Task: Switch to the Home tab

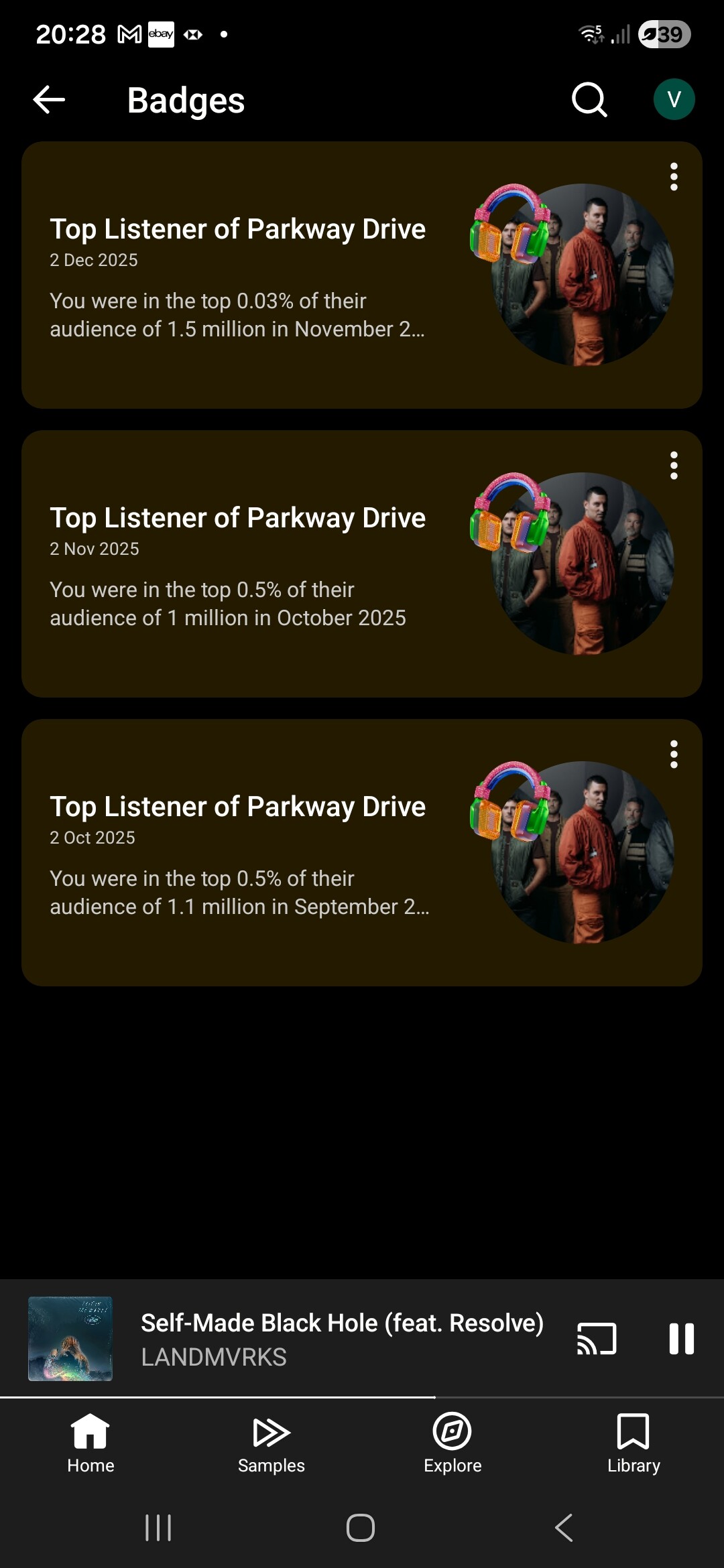Action: click(x=90, y=1443)
